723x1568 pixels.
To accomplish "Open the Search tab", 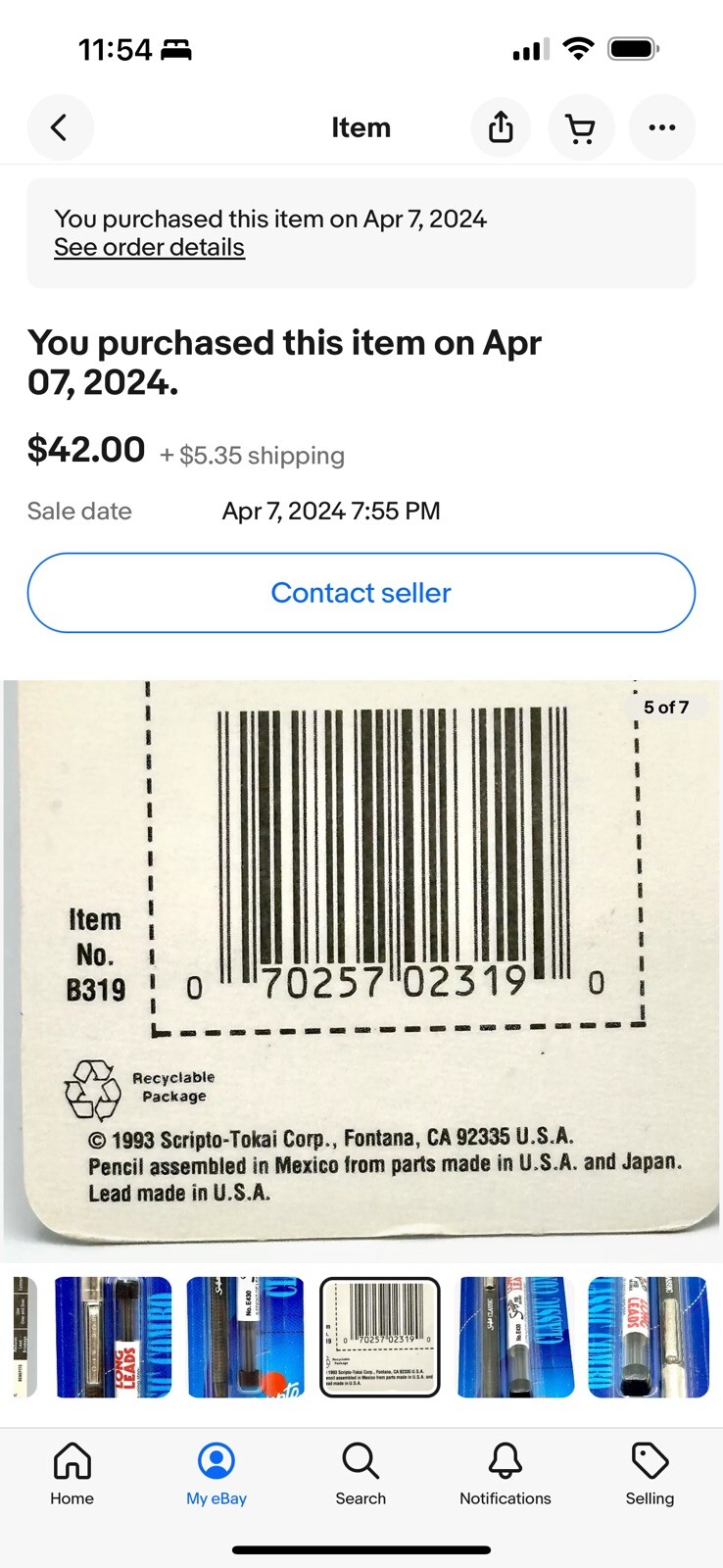I will [361, 1474].
